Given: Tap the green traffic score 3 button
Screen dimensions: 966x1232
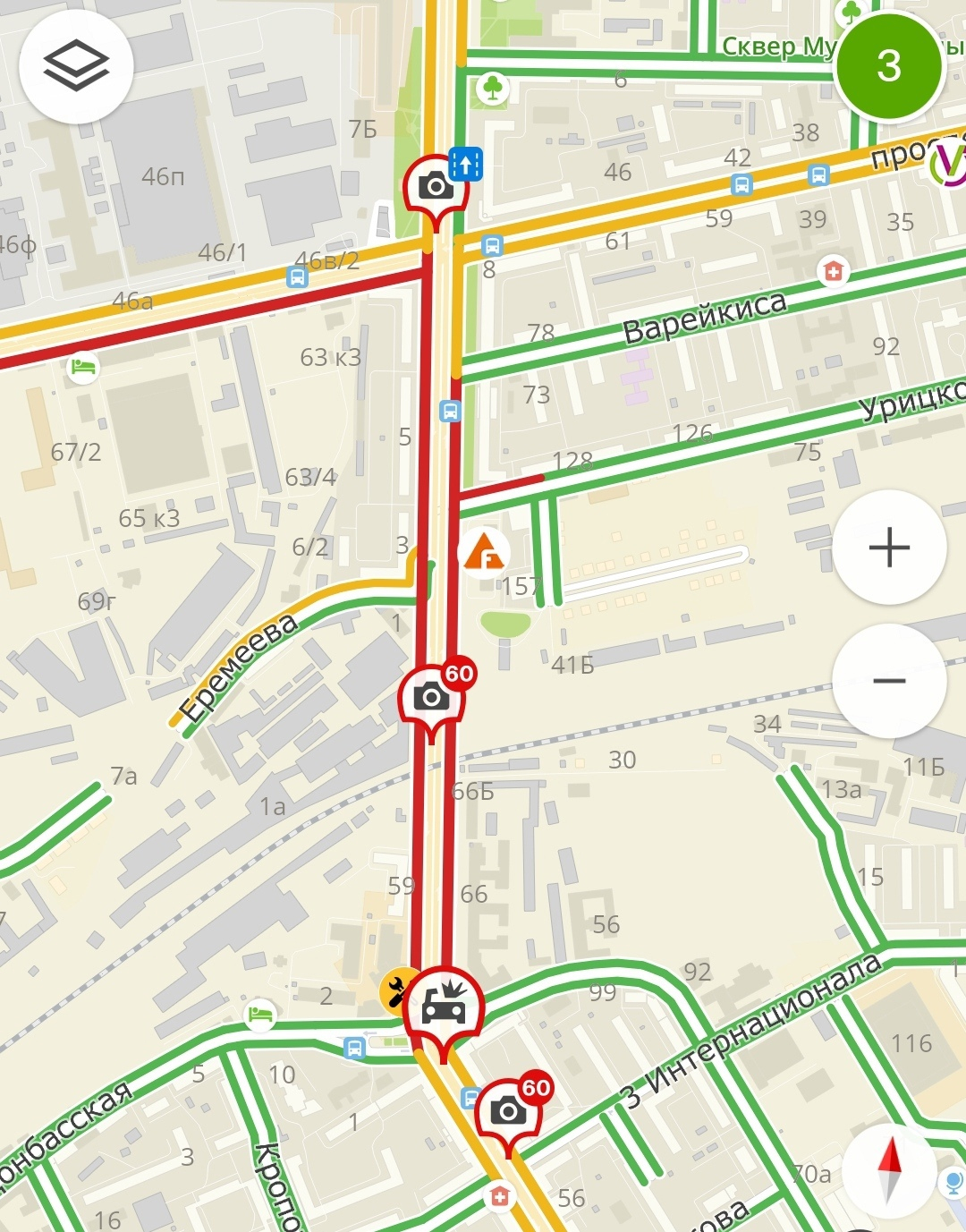Looking at the screenshot, I should [888, 65].
